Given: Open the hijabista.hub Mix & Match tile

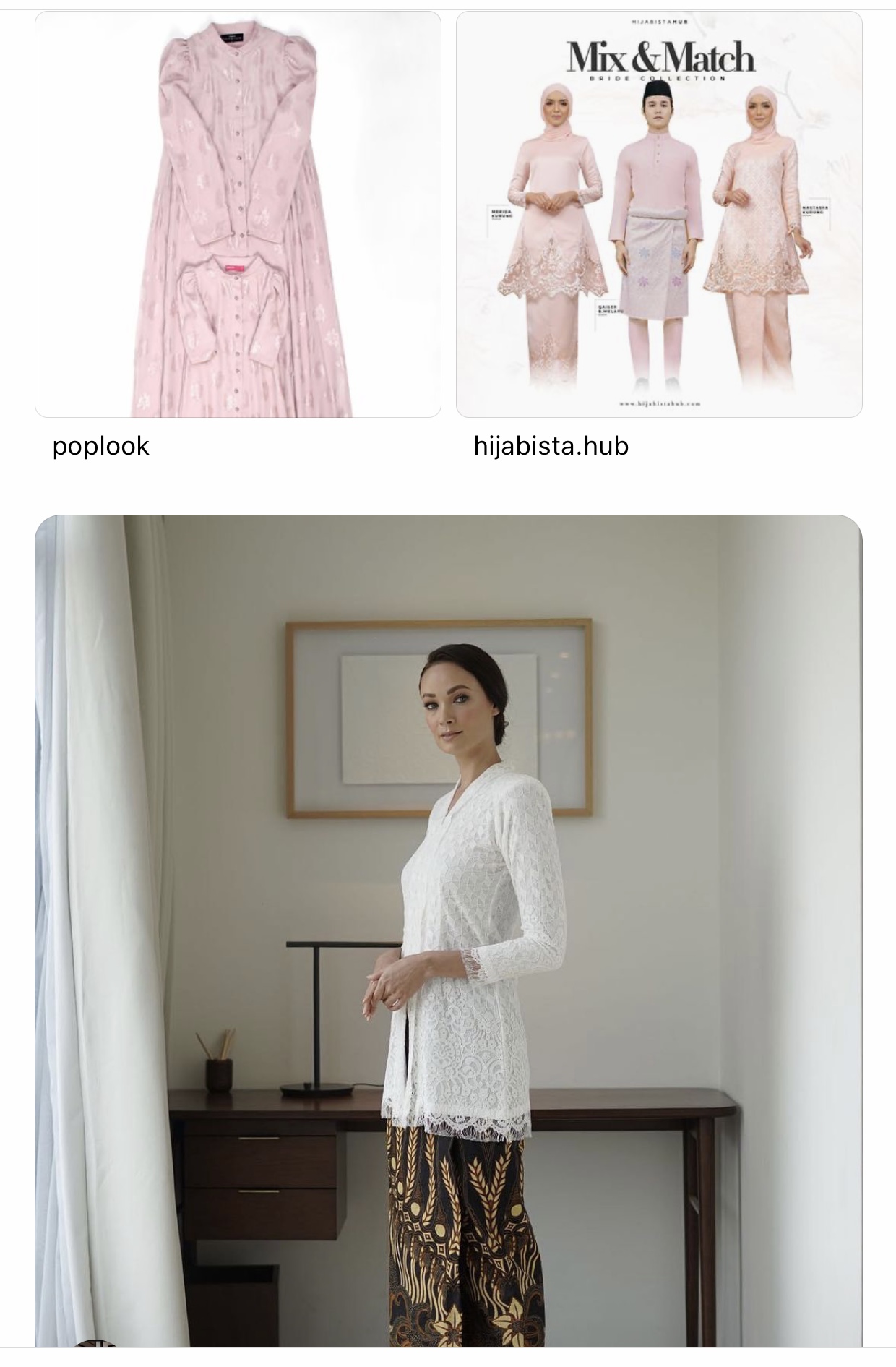Looking at the screenshot, I should [659, 215].
